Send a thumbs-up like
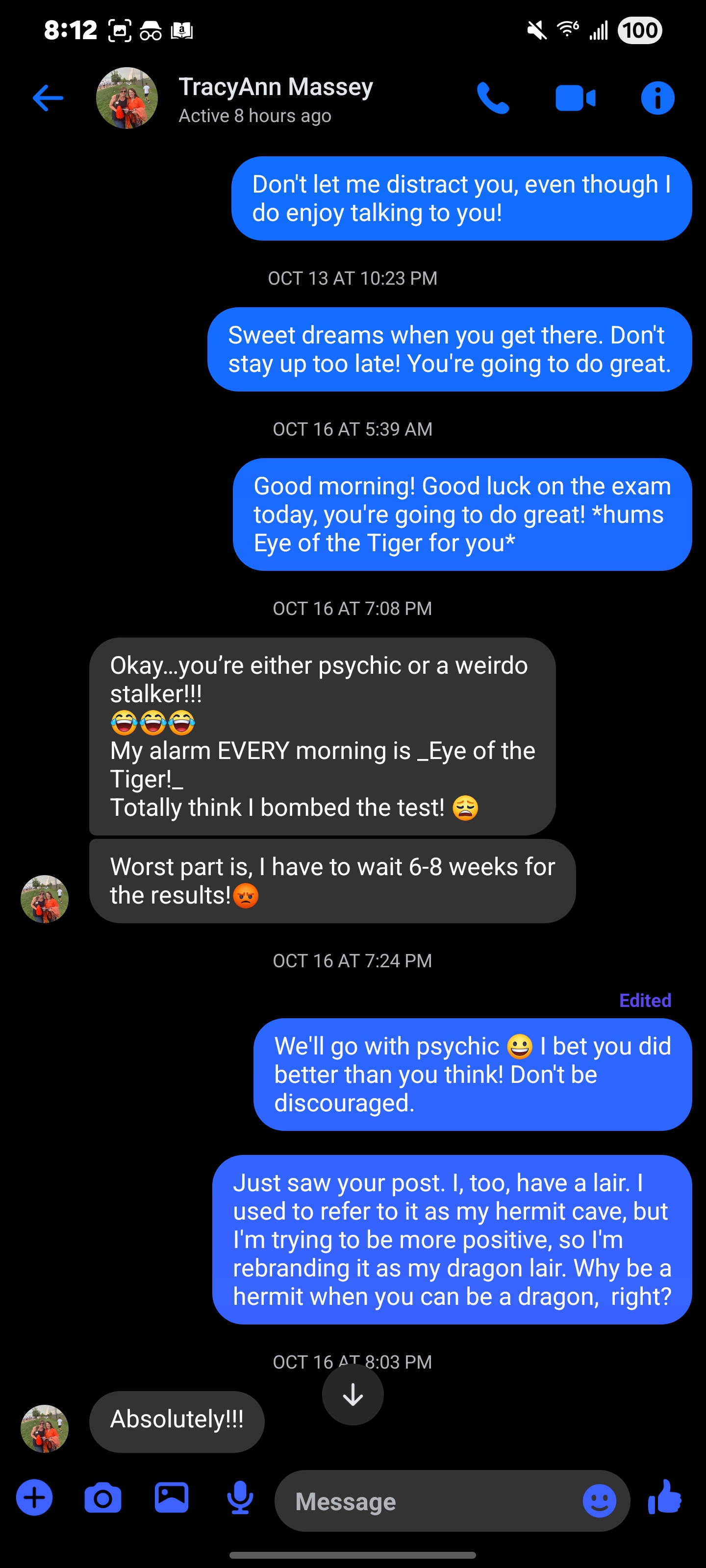 tap(665, 1498)
